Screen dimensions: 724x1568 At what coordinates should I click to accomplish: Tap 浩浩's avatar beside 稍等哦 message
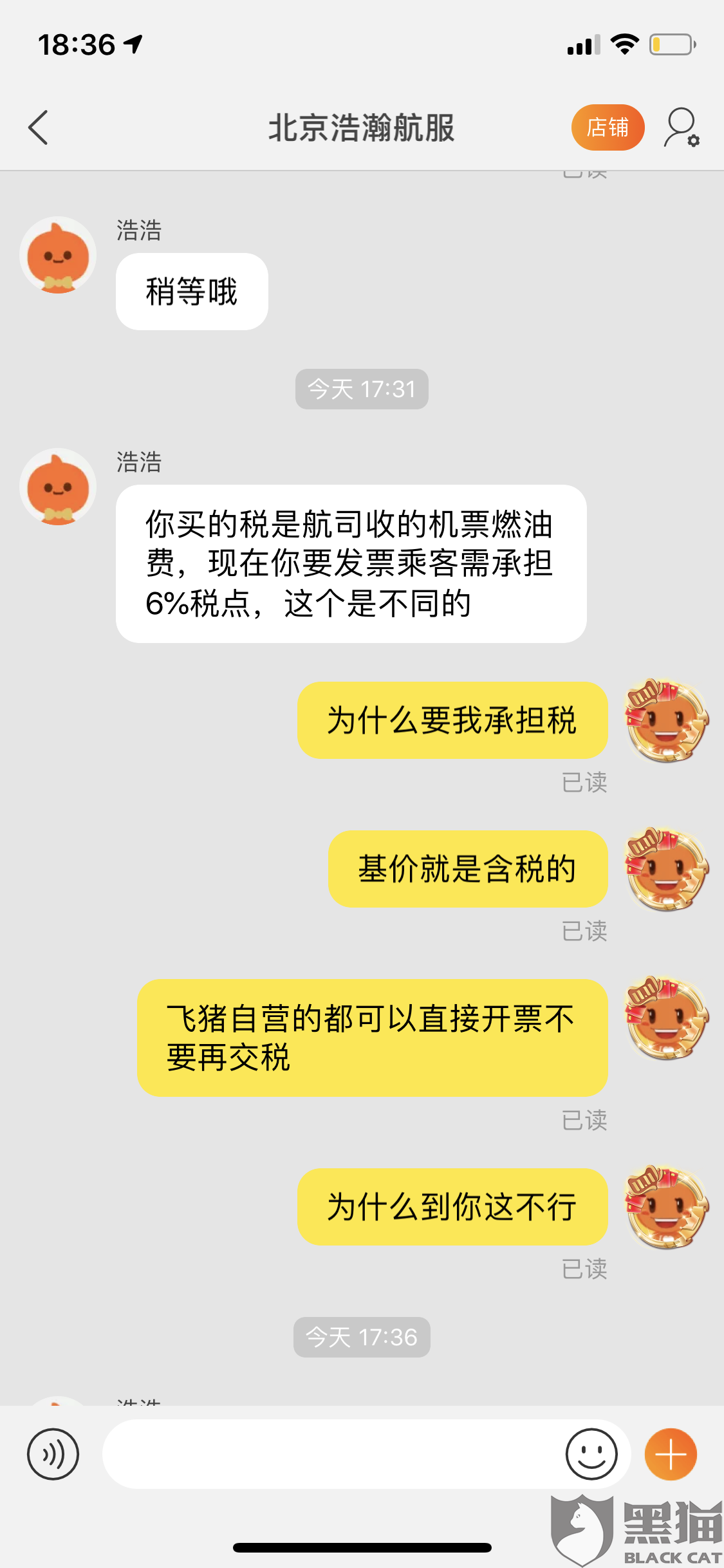click(x=58, y=255)
